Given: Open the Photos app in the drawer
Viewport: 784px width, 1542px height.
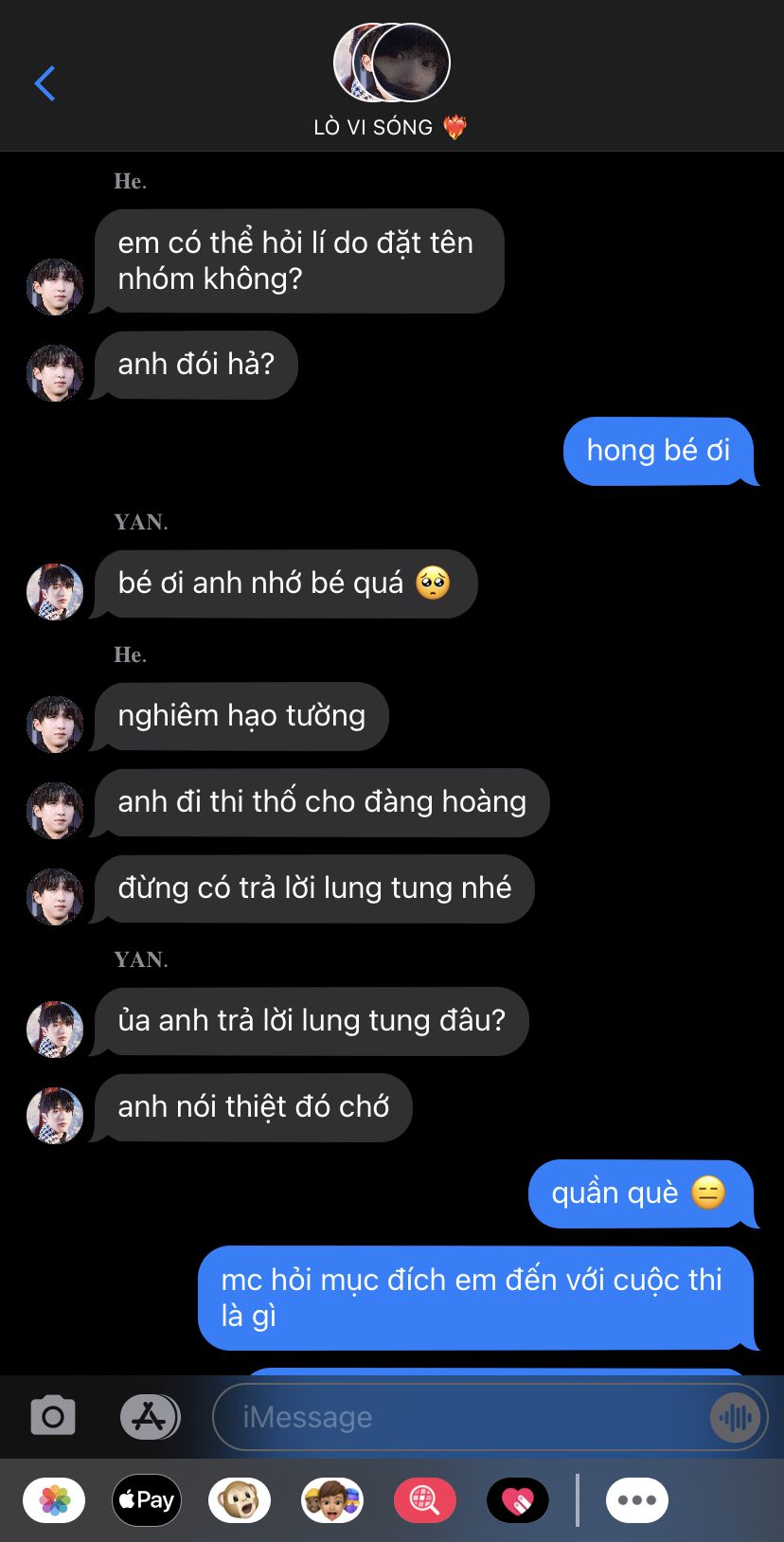Looking at the screenshot, I should [x=54, y=1500].
